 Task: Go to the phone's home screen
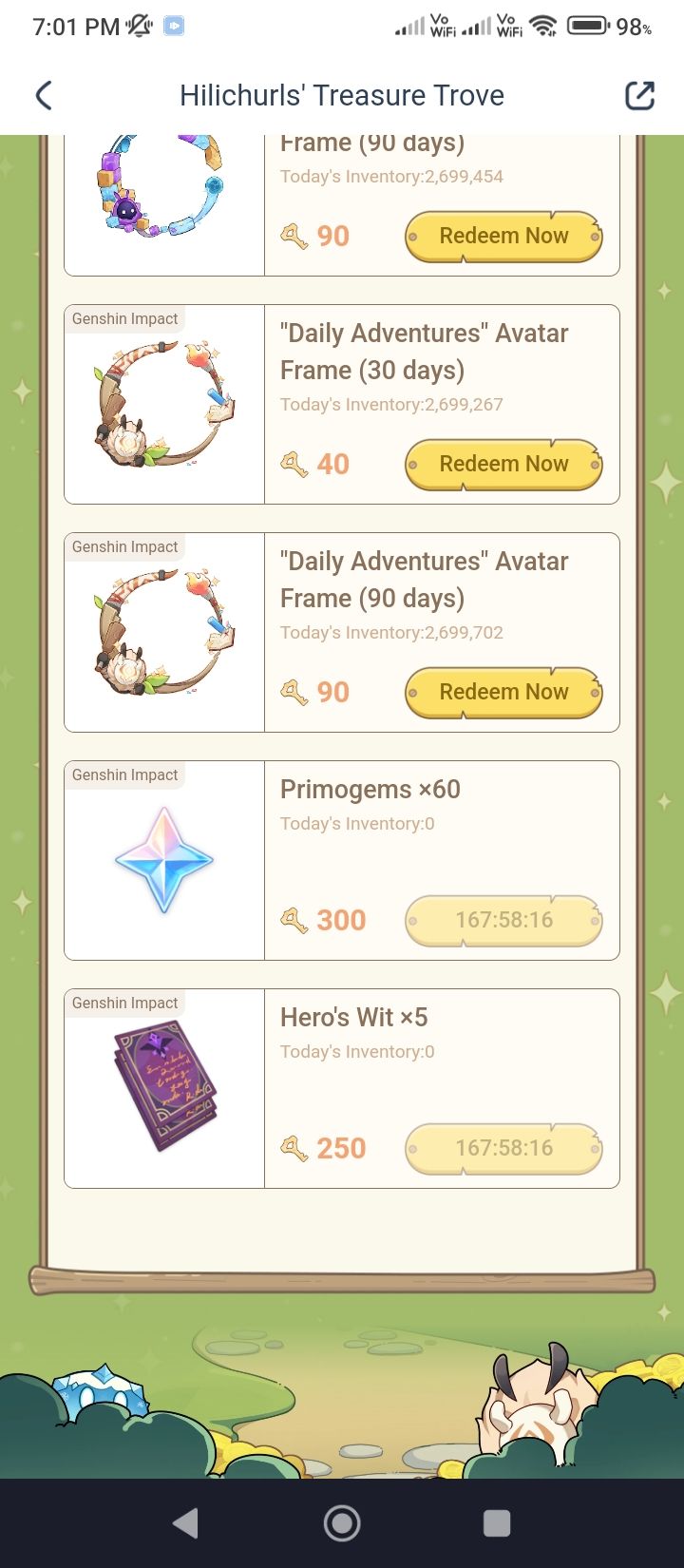342,1523
